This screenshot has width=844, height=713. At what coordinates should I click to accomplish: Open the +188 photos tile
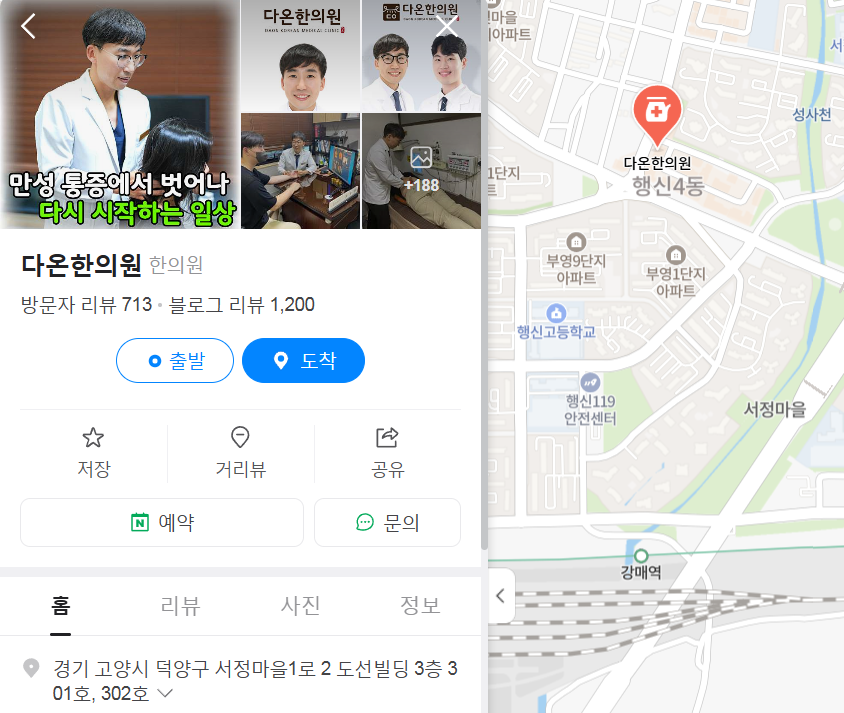(x=421, y=171)
